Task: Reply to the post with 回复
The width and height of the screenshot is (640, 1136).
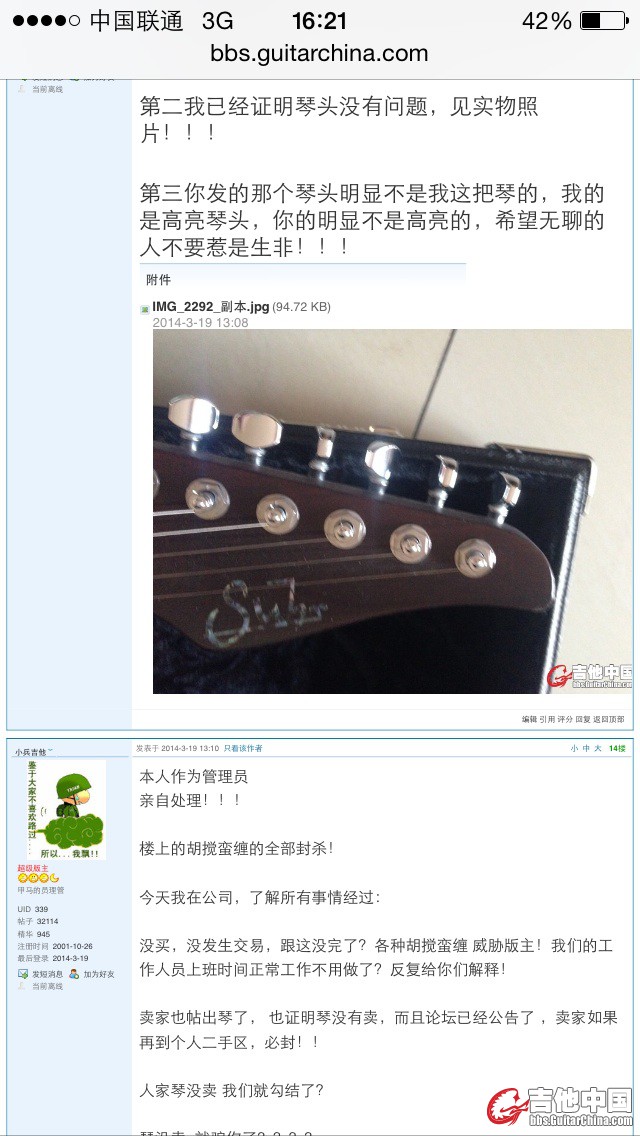Action: (x=582, y=719)
